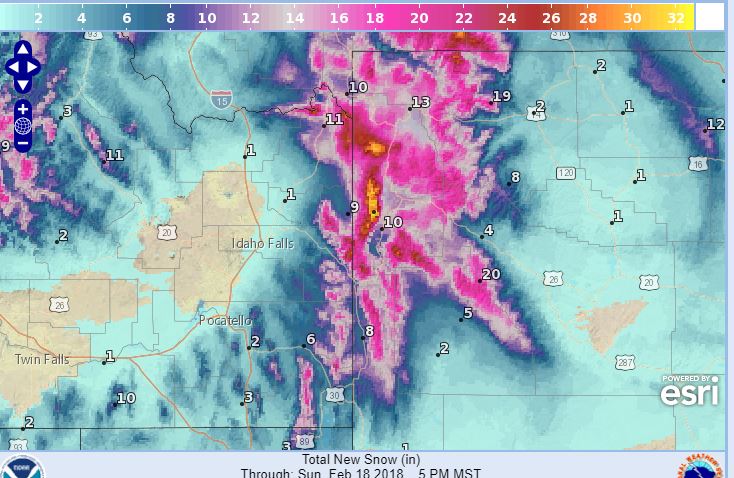Image resolution: width=734 pixels, height=478 pixels.
Task: Pan the map up with the arrow
Action: (x=23, y=48)
